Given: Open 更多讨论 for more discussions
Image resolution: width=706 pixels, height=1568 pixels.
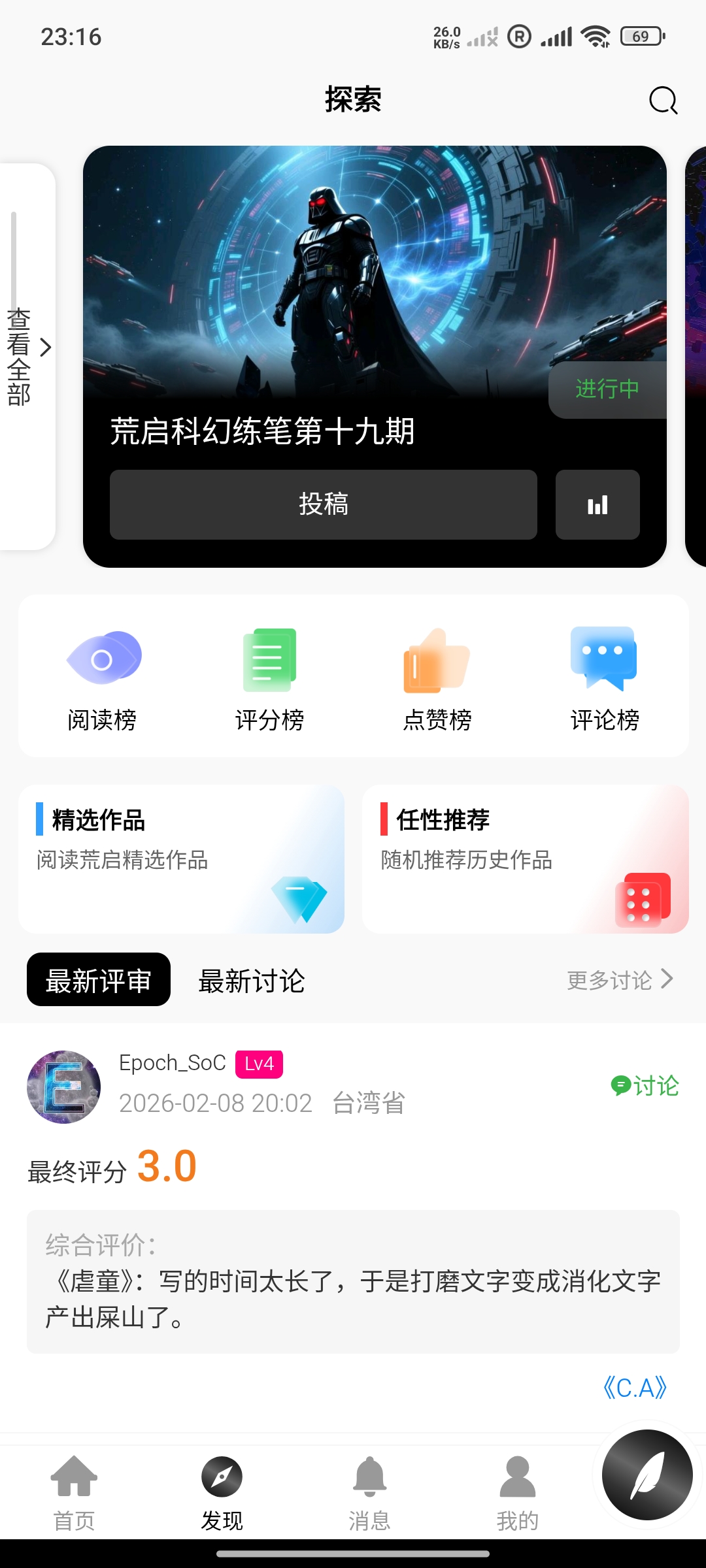Looking at the screenshot, I should [618, 979].
